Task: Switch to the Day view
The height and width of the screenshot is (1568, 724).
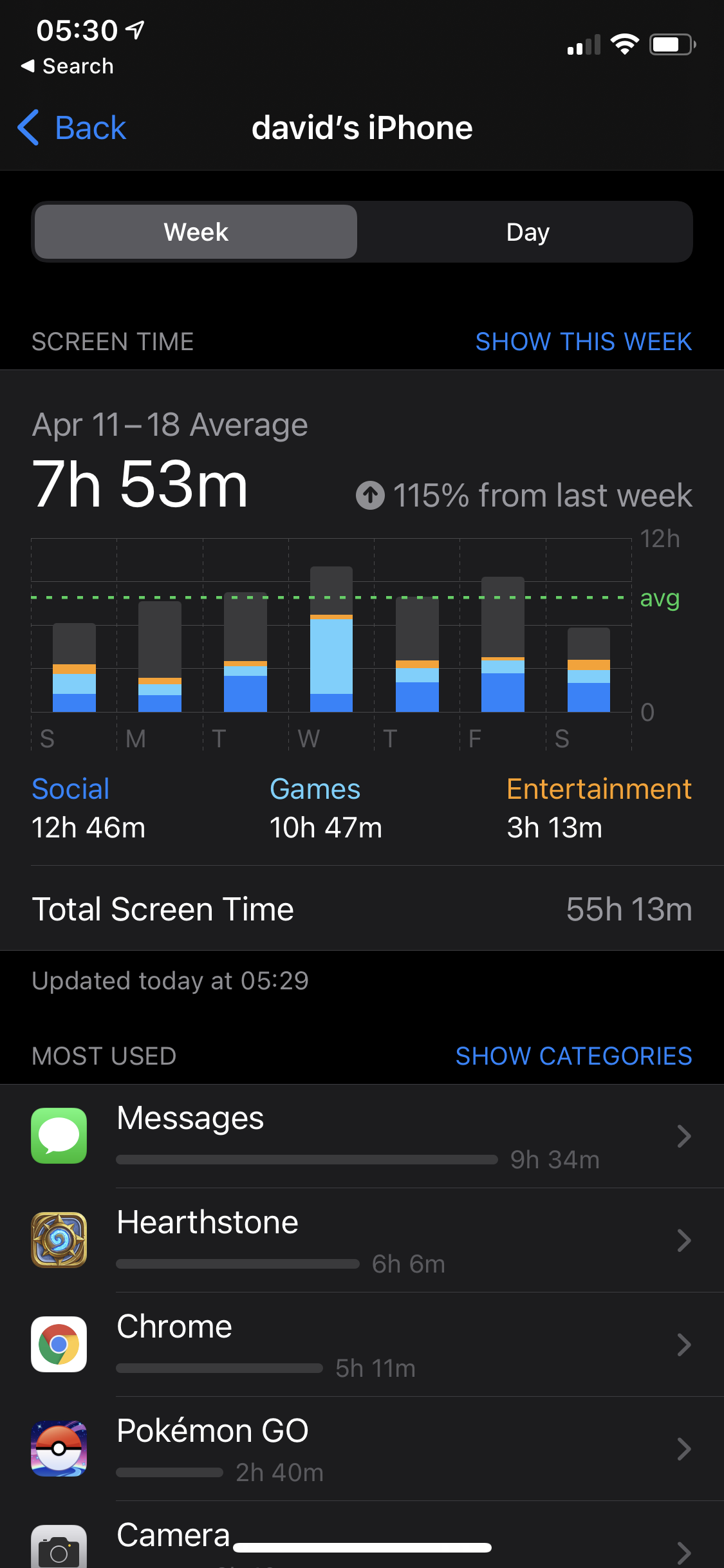Action: pyautogui.click(x=527, y=232)
